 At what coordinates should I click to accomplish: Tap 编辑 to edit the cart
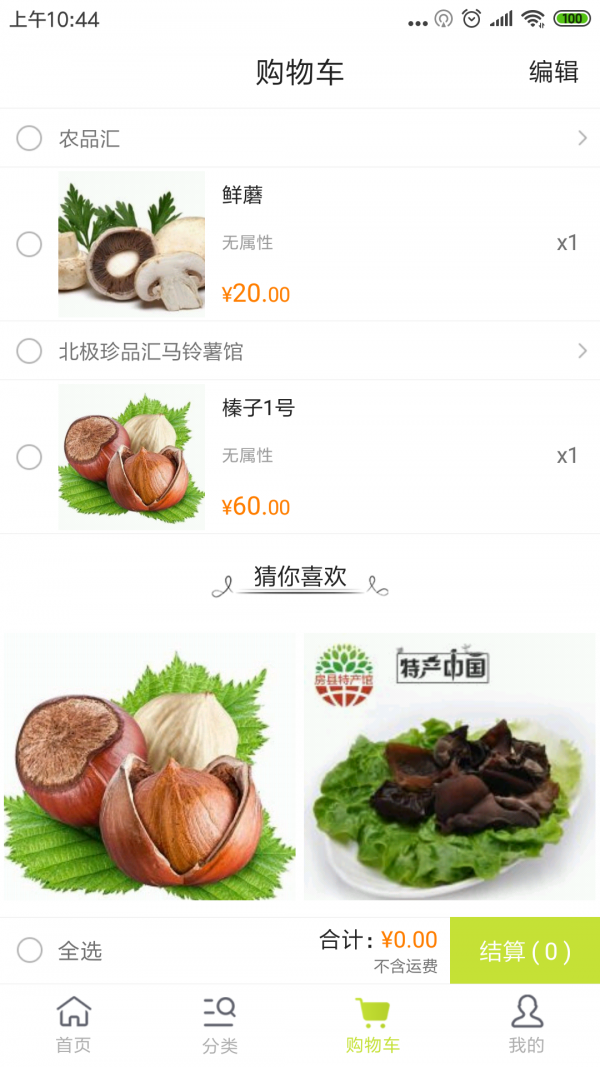pyautogui.click(x=553, y=72)
